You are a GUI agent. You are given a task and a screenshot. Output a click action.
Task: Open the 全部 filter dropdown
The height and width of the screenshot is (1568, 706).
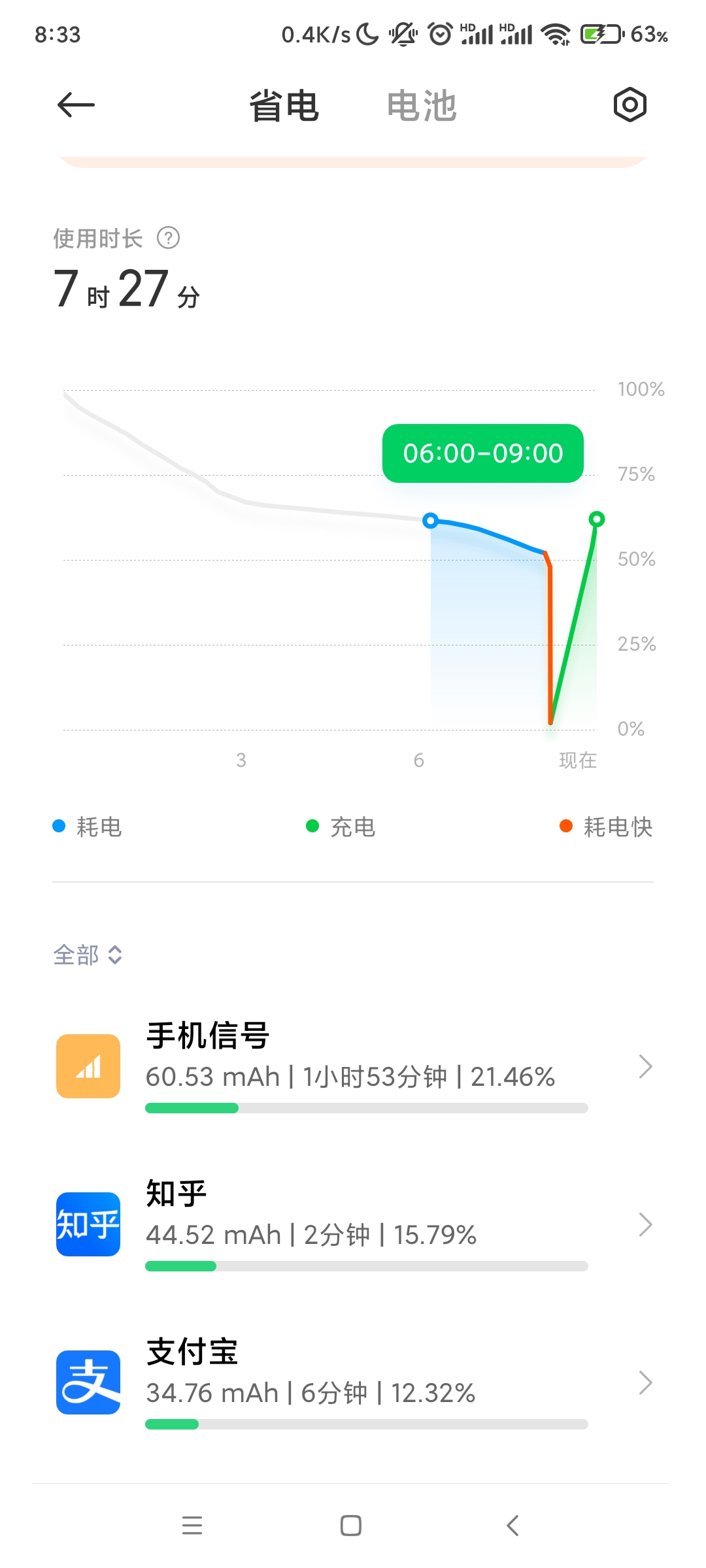[x=88, y=955]
